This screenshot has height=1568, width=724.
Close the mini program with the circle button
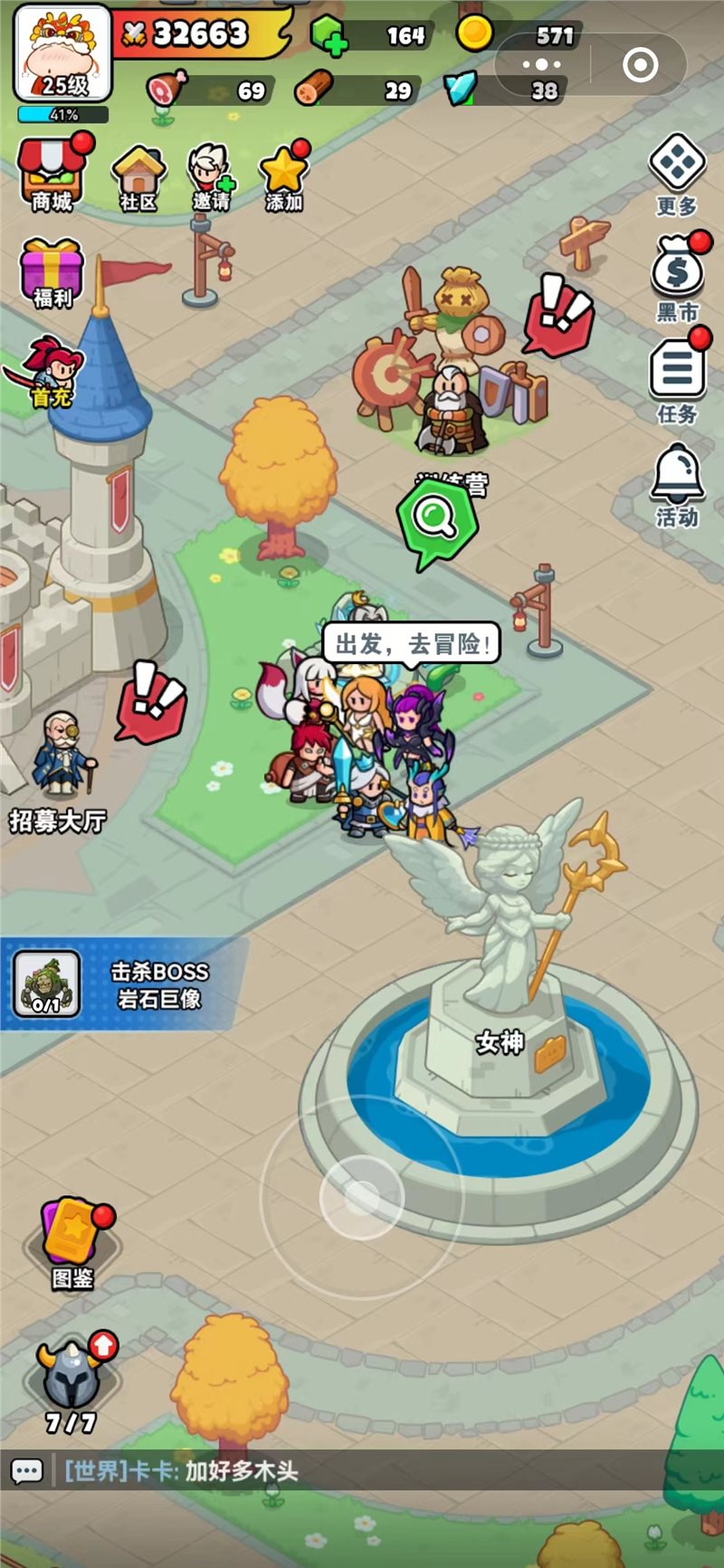click(640, 65)
